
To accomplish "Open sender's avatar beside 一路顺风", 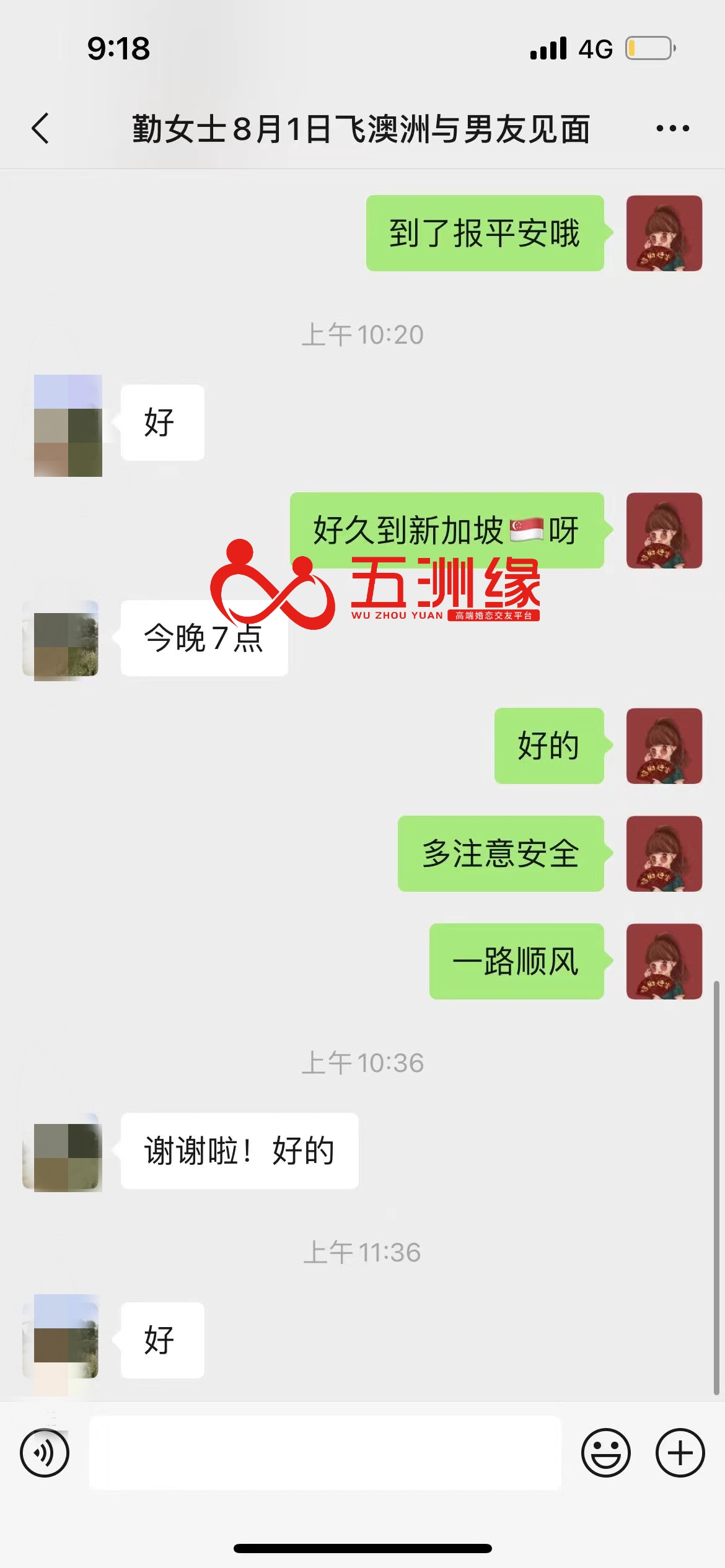I will 664,961.
